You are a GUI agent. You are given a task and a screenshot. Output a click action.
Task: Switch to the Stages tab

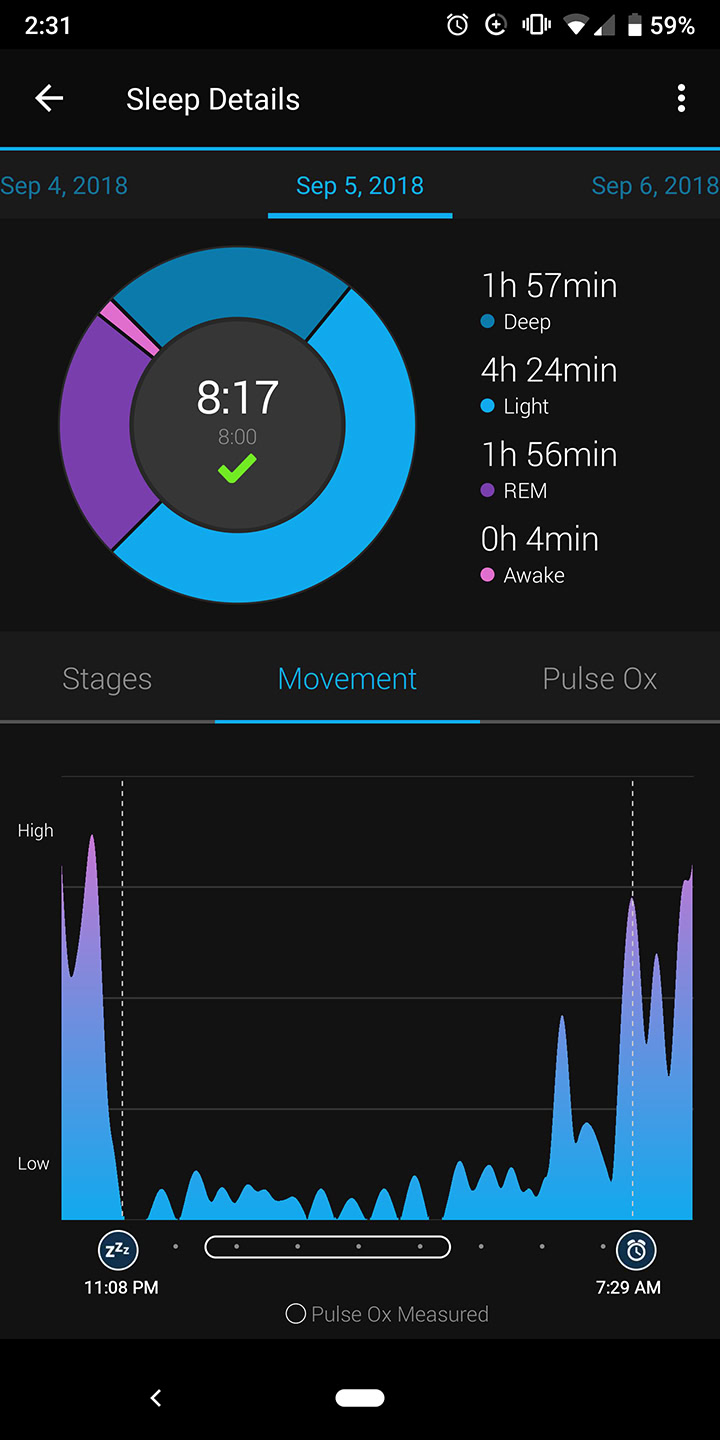[x=106, y=678]
